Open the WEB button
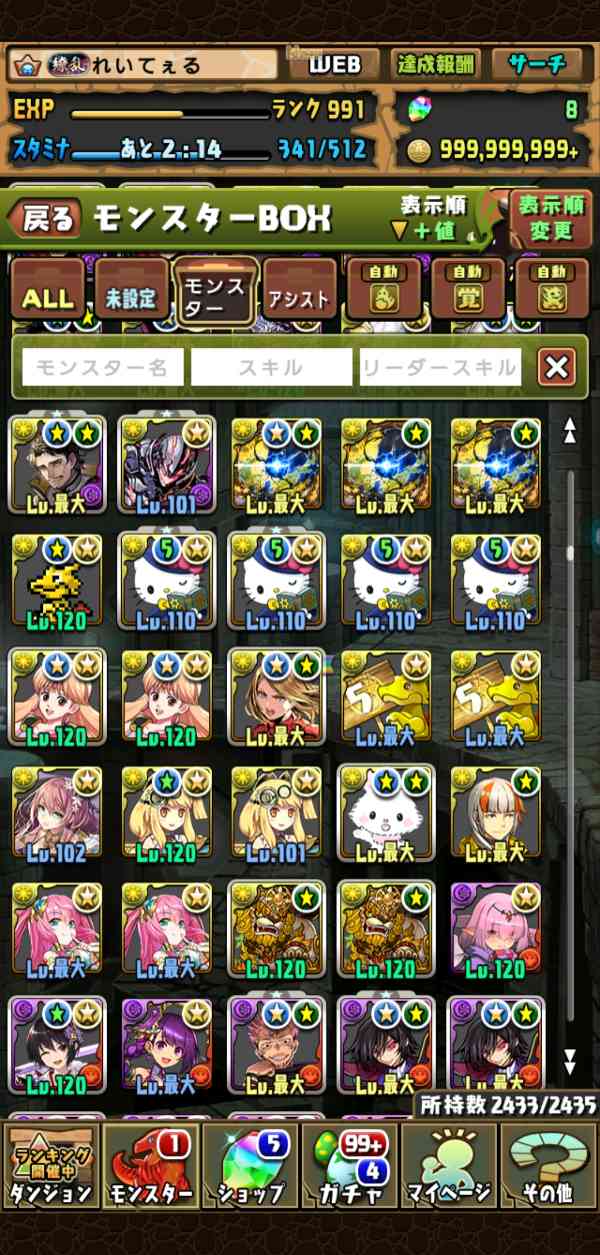 (x=333, y=66)
